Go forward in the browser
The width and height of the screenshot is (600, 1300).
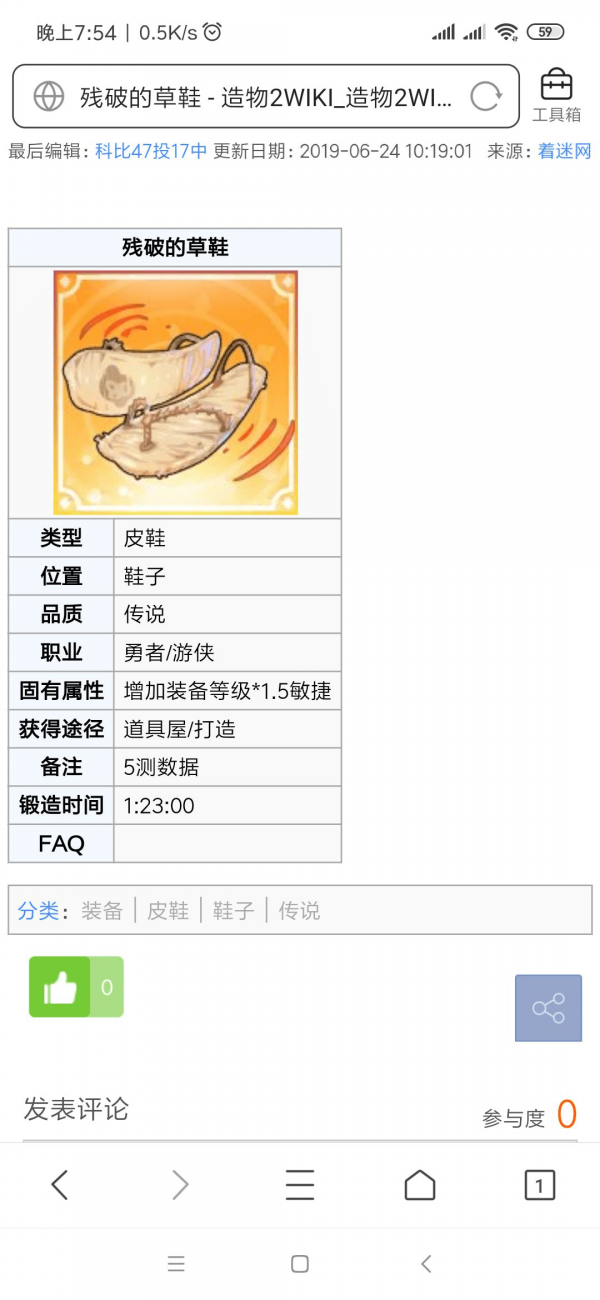coord(180,1185)
